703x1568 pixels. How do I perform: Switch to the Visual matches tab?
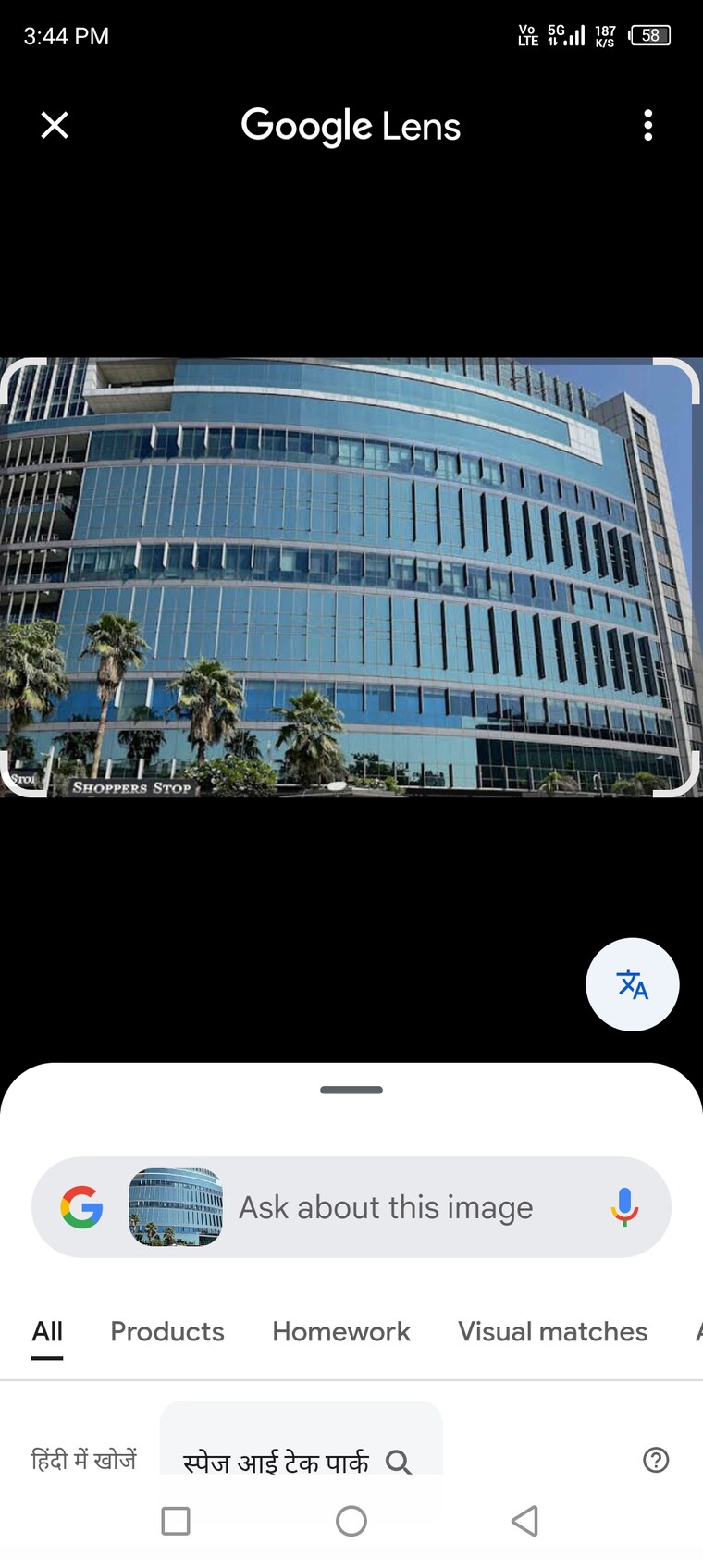(x=552, y=1331)
